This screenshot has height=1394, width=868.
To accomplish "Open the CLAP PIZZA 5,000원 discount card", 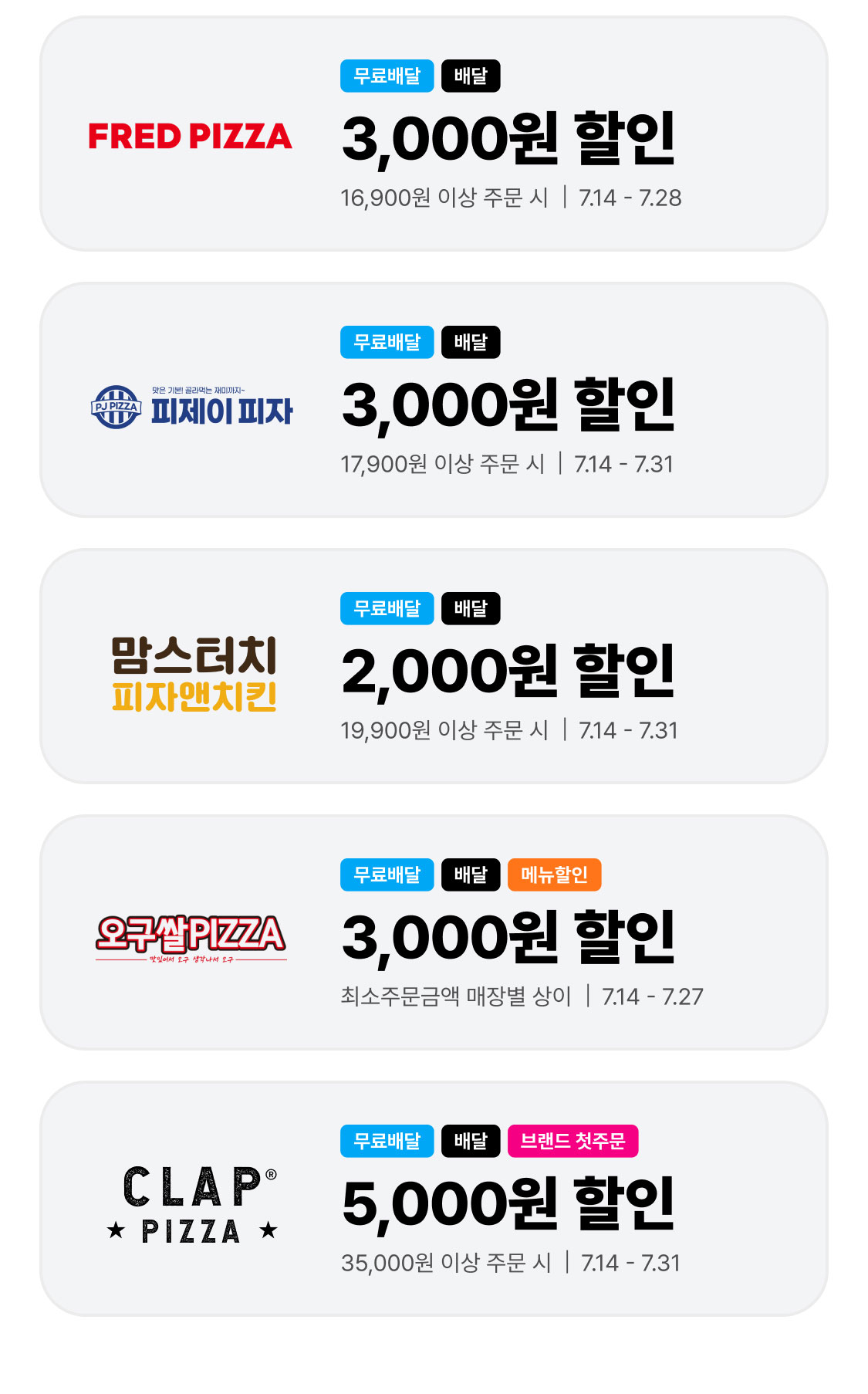I will pyautogui.click(x=434, y=1199).
